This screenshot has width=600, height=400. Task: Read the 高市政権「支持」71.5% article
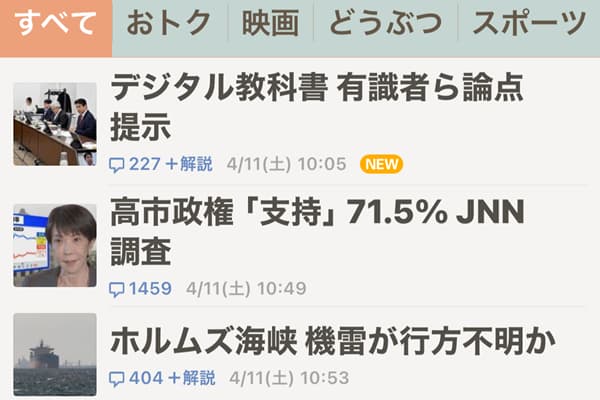(x=316, y=230)
